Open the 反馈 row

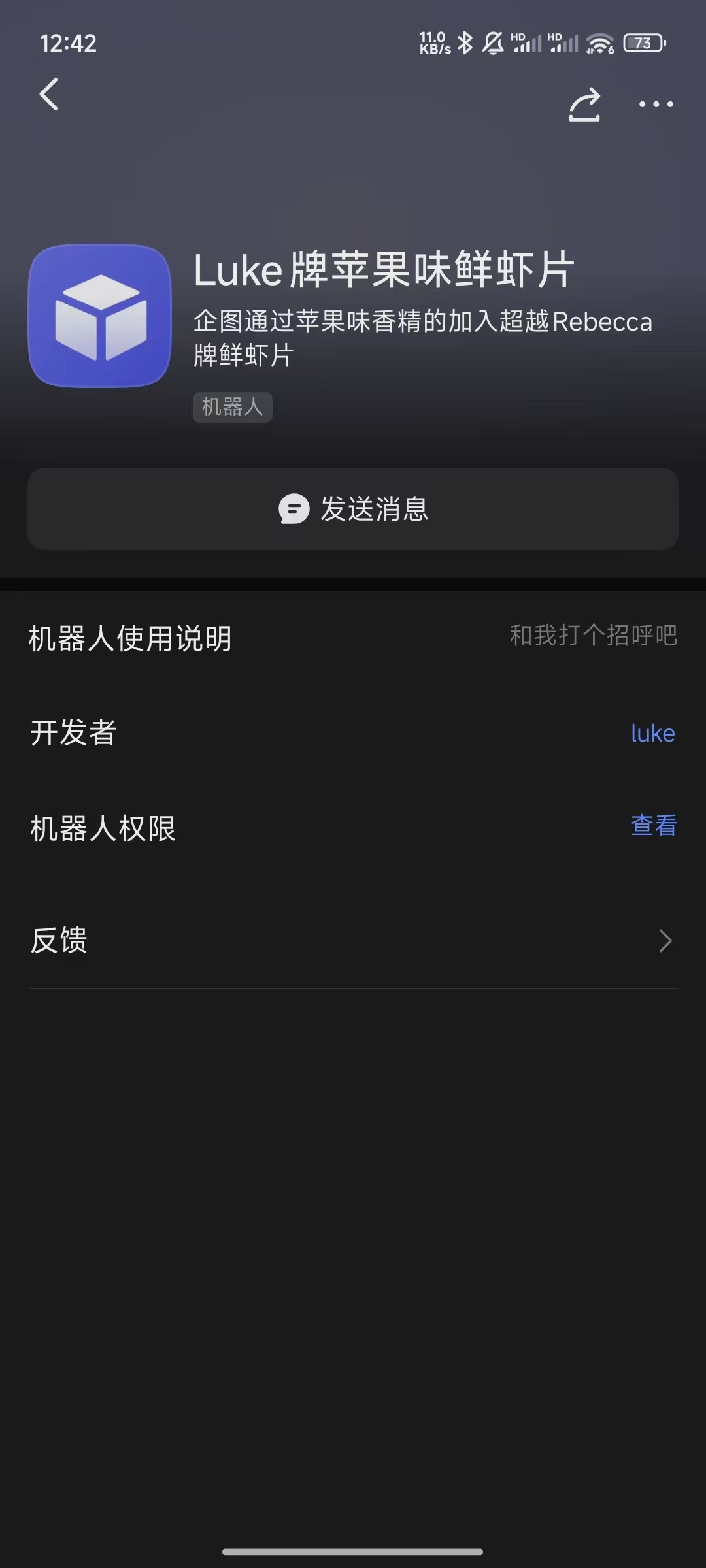point(353,940)
